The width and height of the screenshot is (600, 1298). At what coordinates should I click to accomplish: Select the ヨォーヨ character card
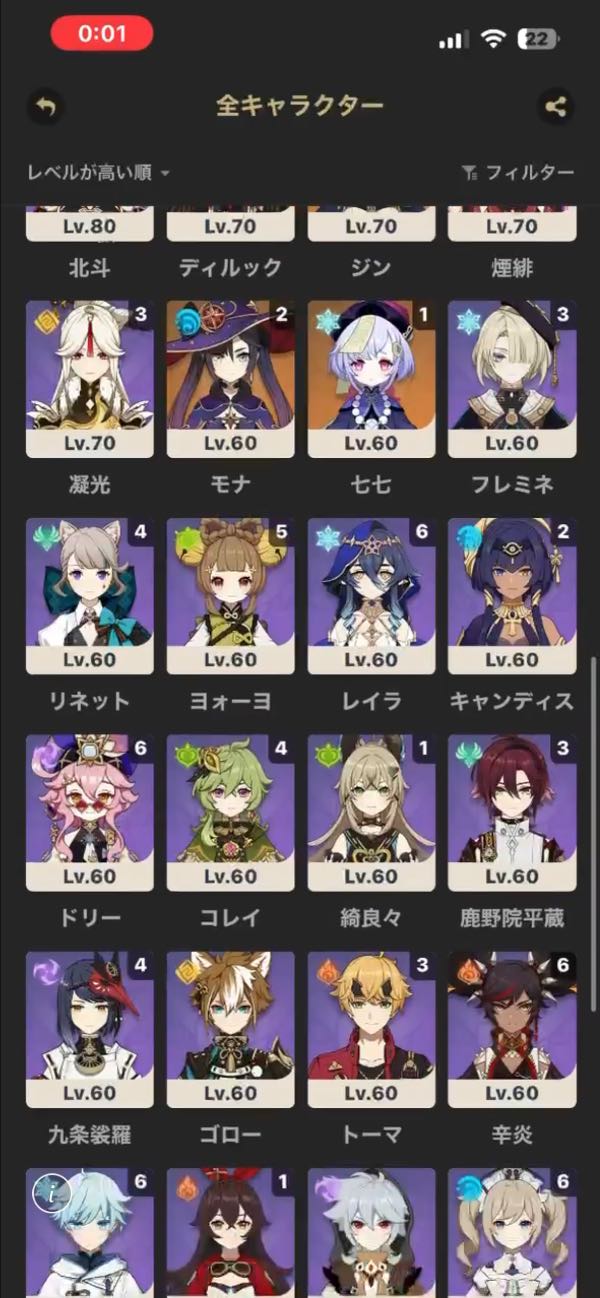[231, 596]
